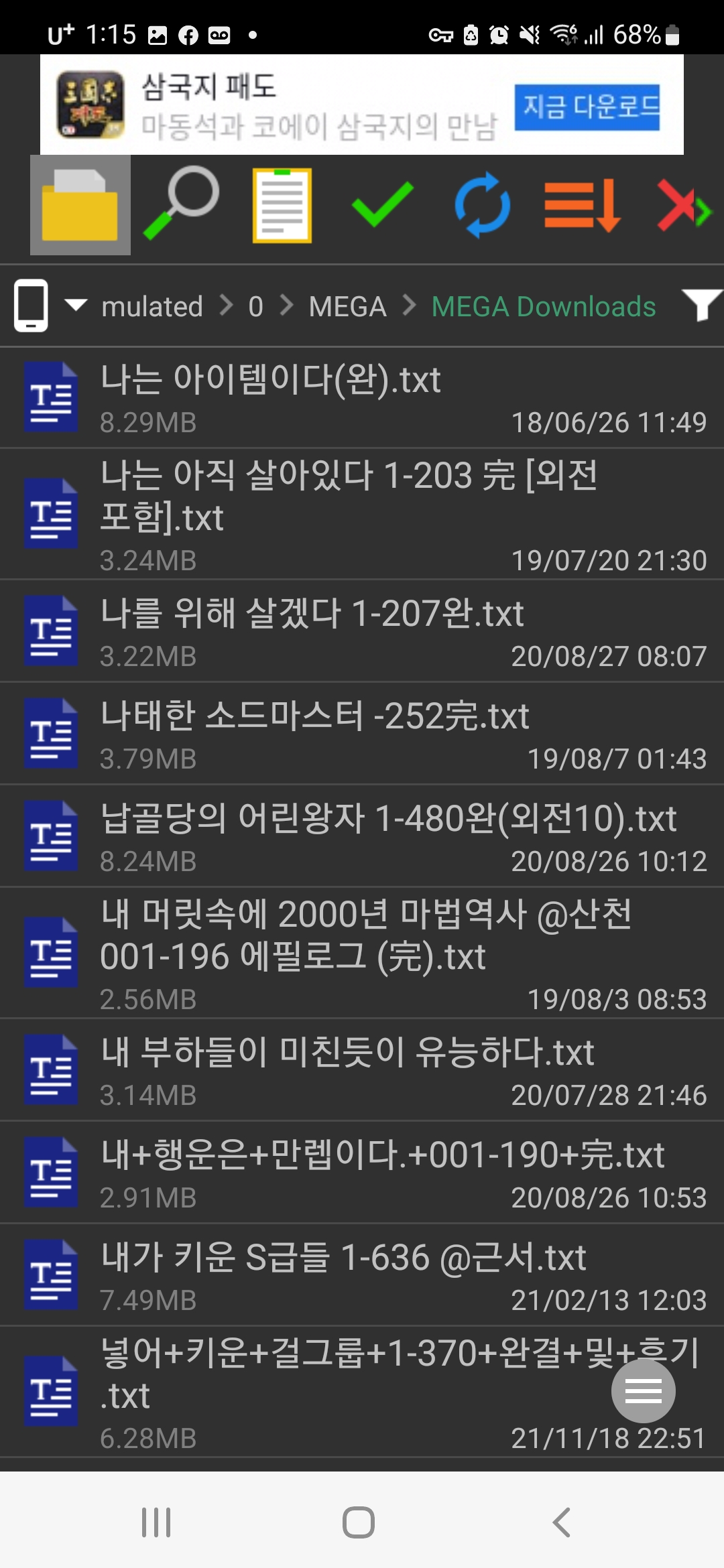Image resolution: width=724 pixels, height=1568 pixels.
Task: Tap the floating round menu button
Action: pyautogui.click(x=643, y=1391)
